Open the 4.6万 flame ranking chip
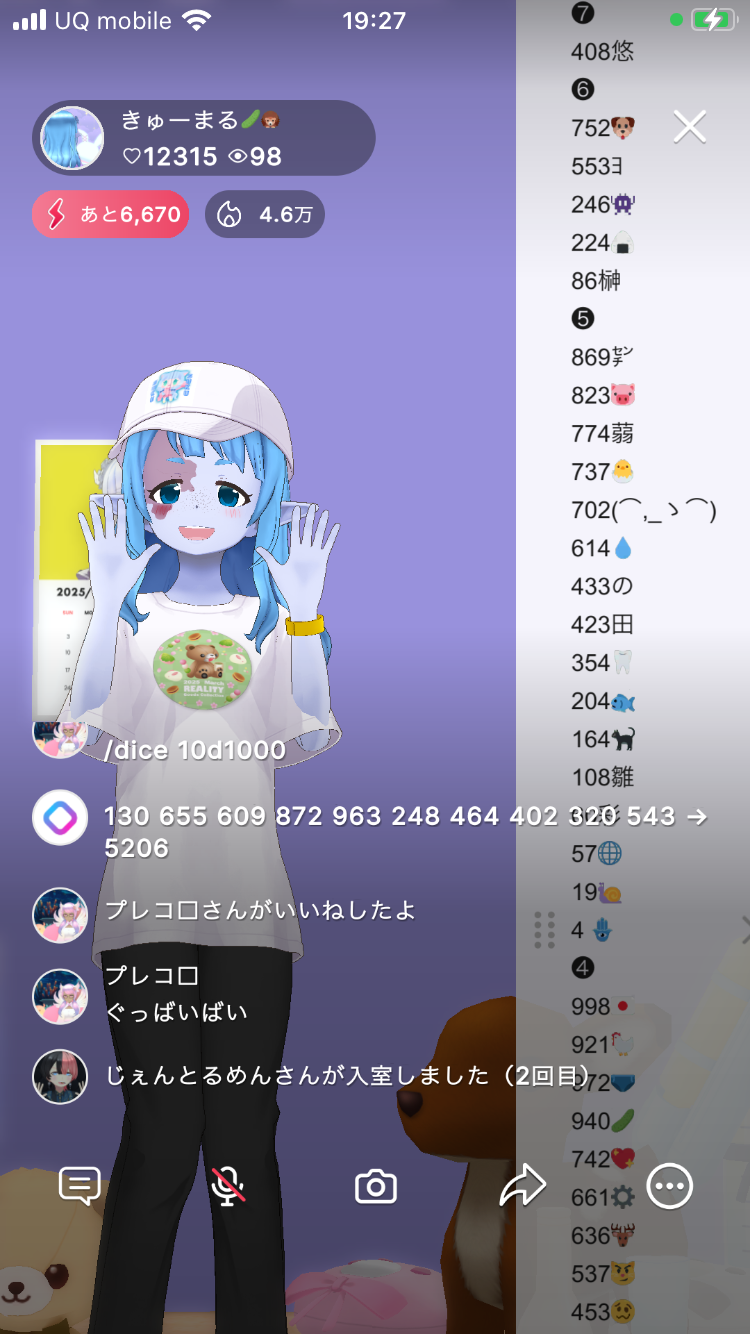The width and height of the screenshot is (750, 1334). click(265, 214)
